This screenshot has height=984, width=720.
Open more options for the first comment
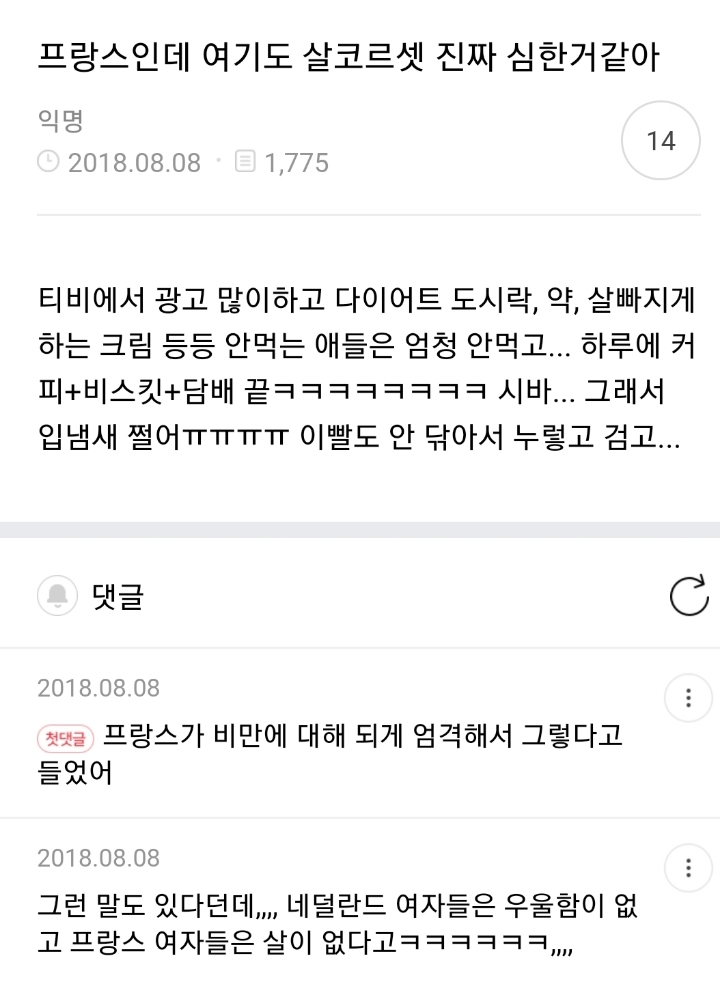click(x=689, y=698)
